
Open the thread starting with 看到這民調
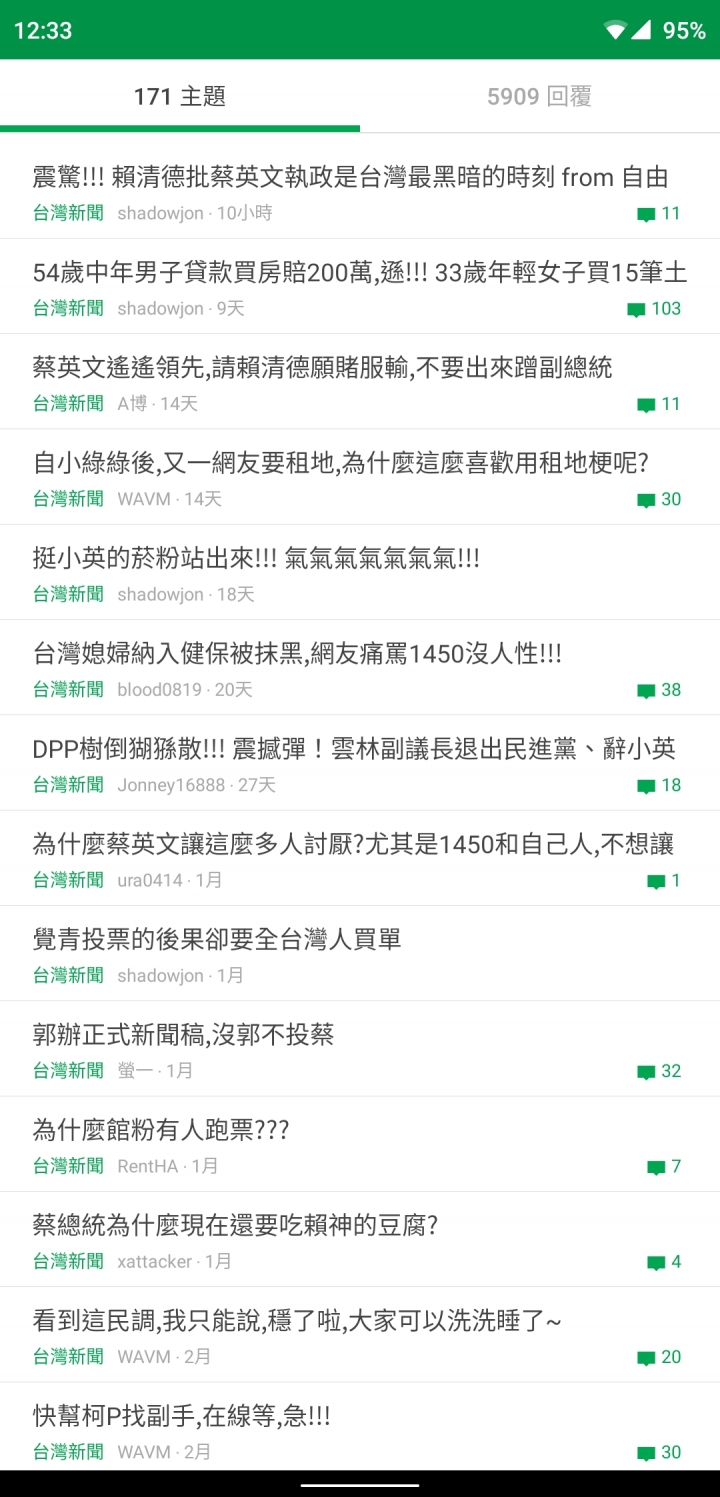360,1335
